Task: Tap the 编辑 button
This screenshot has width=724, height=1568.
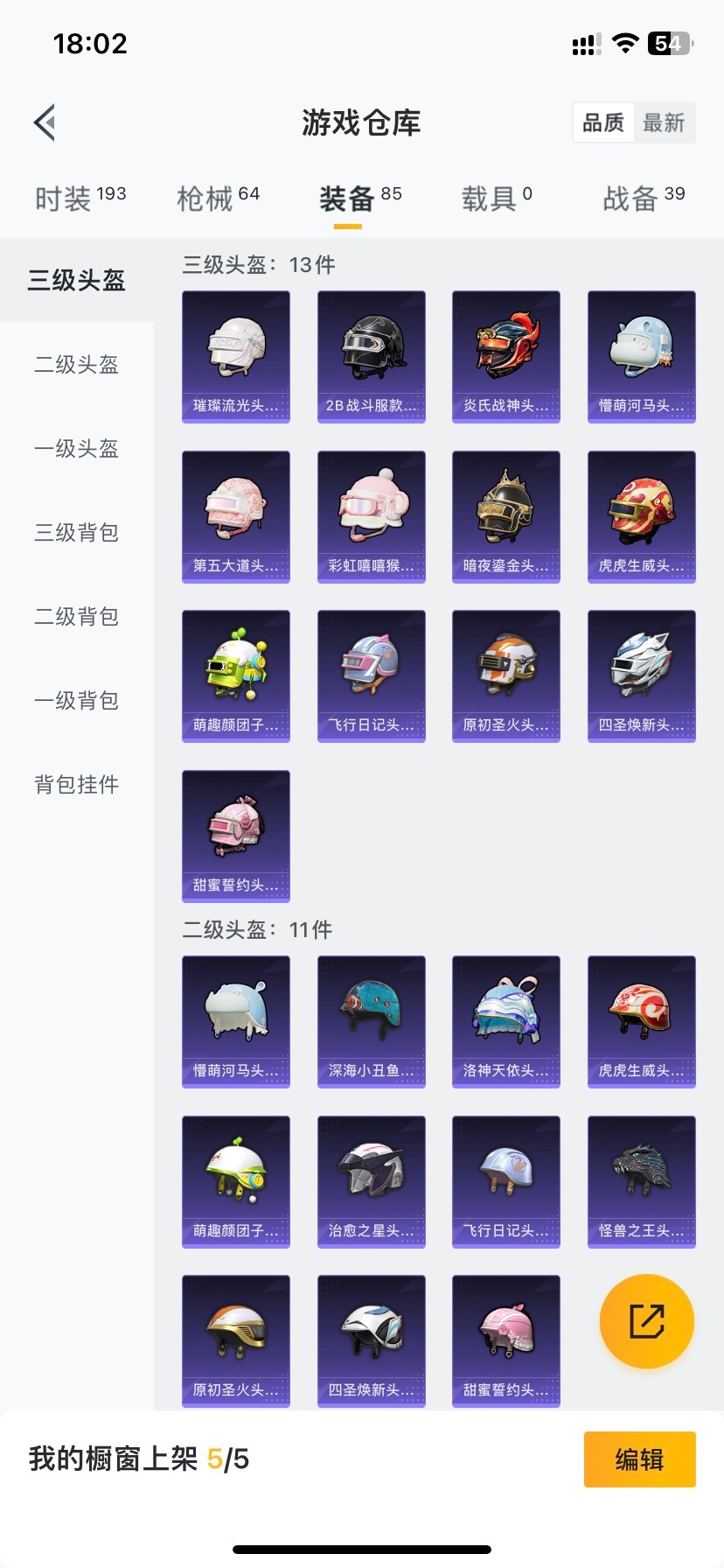Action: [x=639, y=1459]
